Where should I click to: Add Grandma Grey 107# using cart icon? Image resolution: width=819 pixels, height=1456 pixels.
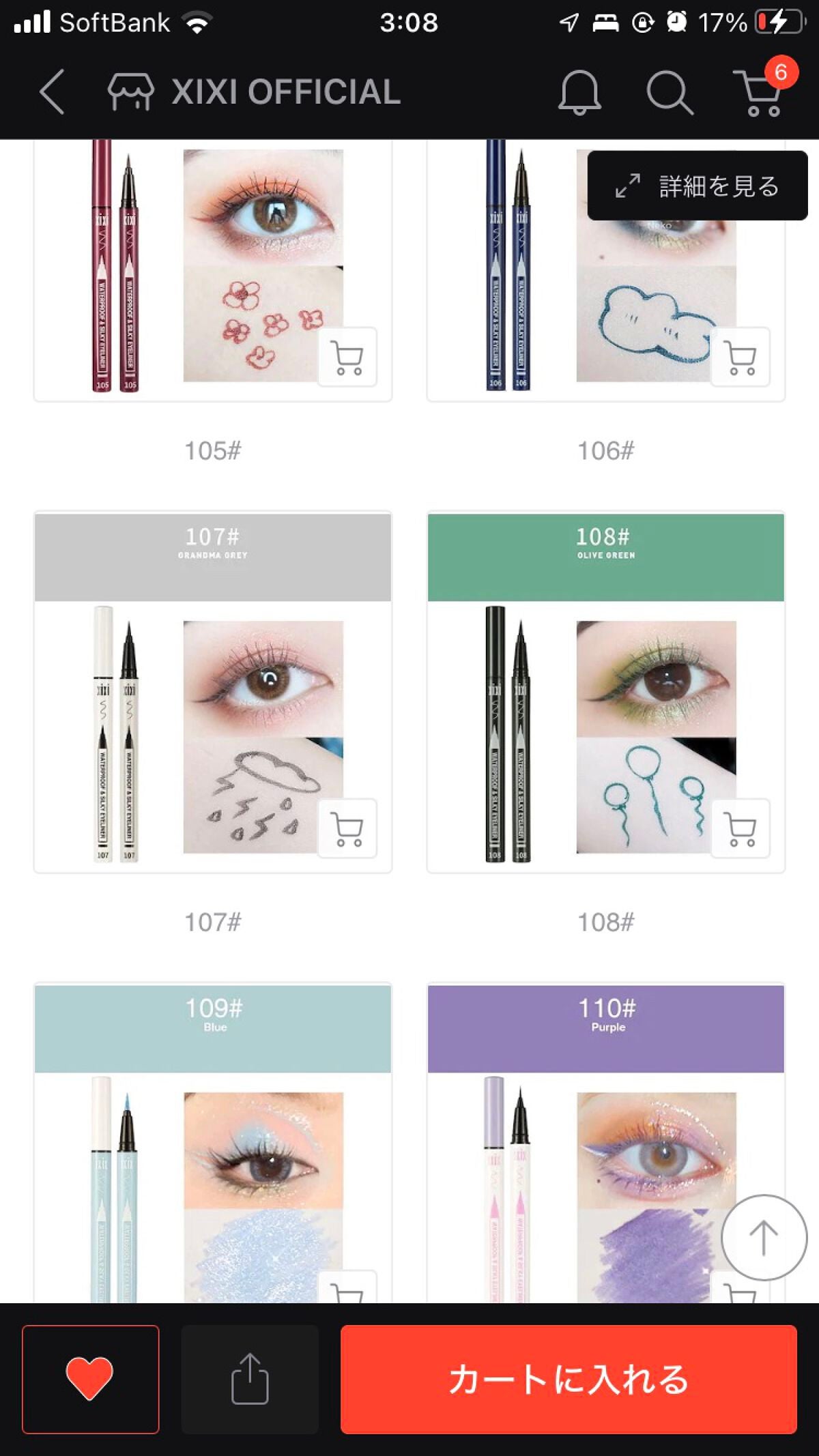[x=347, y=829]
